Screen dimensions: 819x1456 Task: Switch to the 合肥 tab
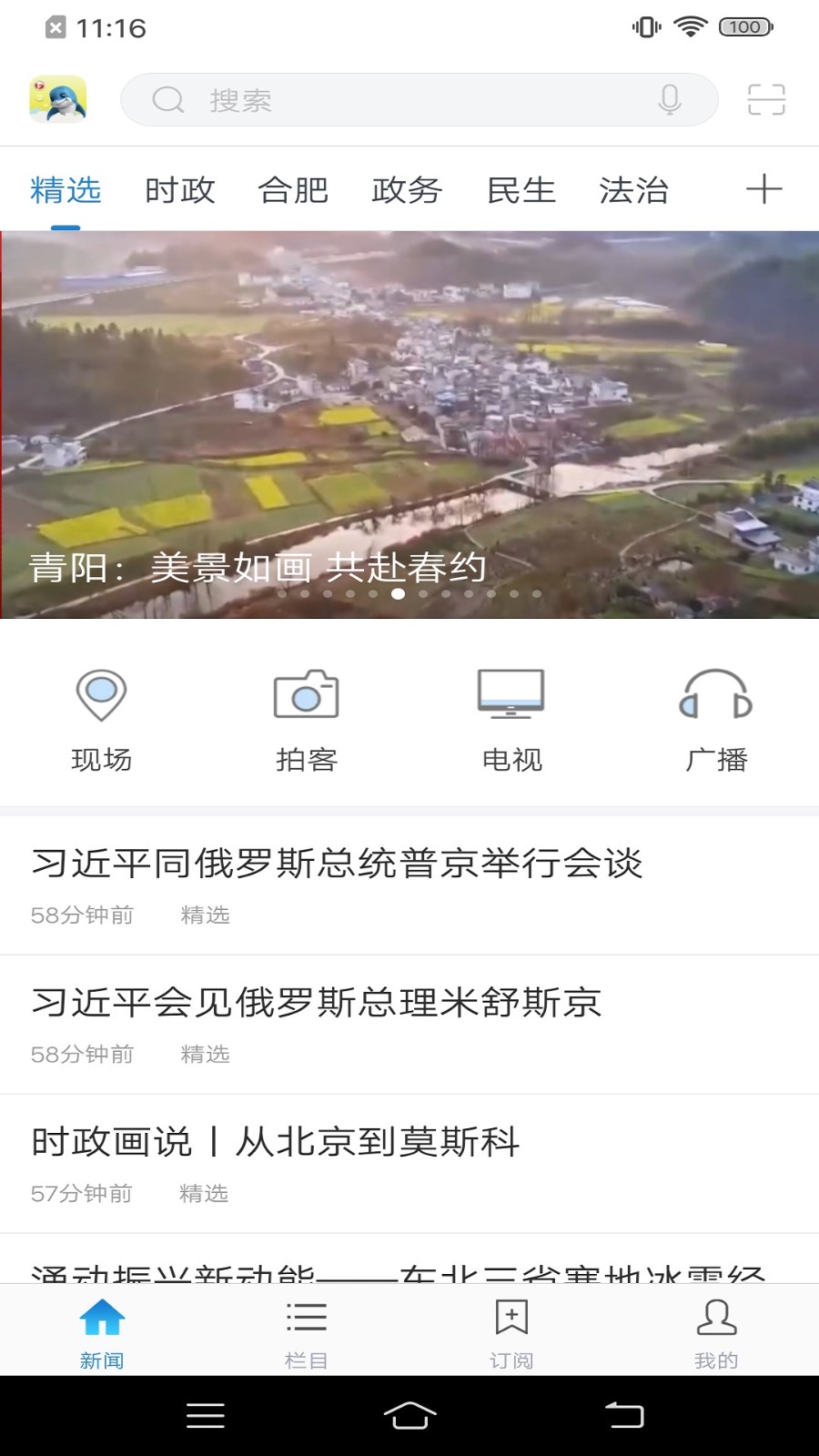(293, 190)
